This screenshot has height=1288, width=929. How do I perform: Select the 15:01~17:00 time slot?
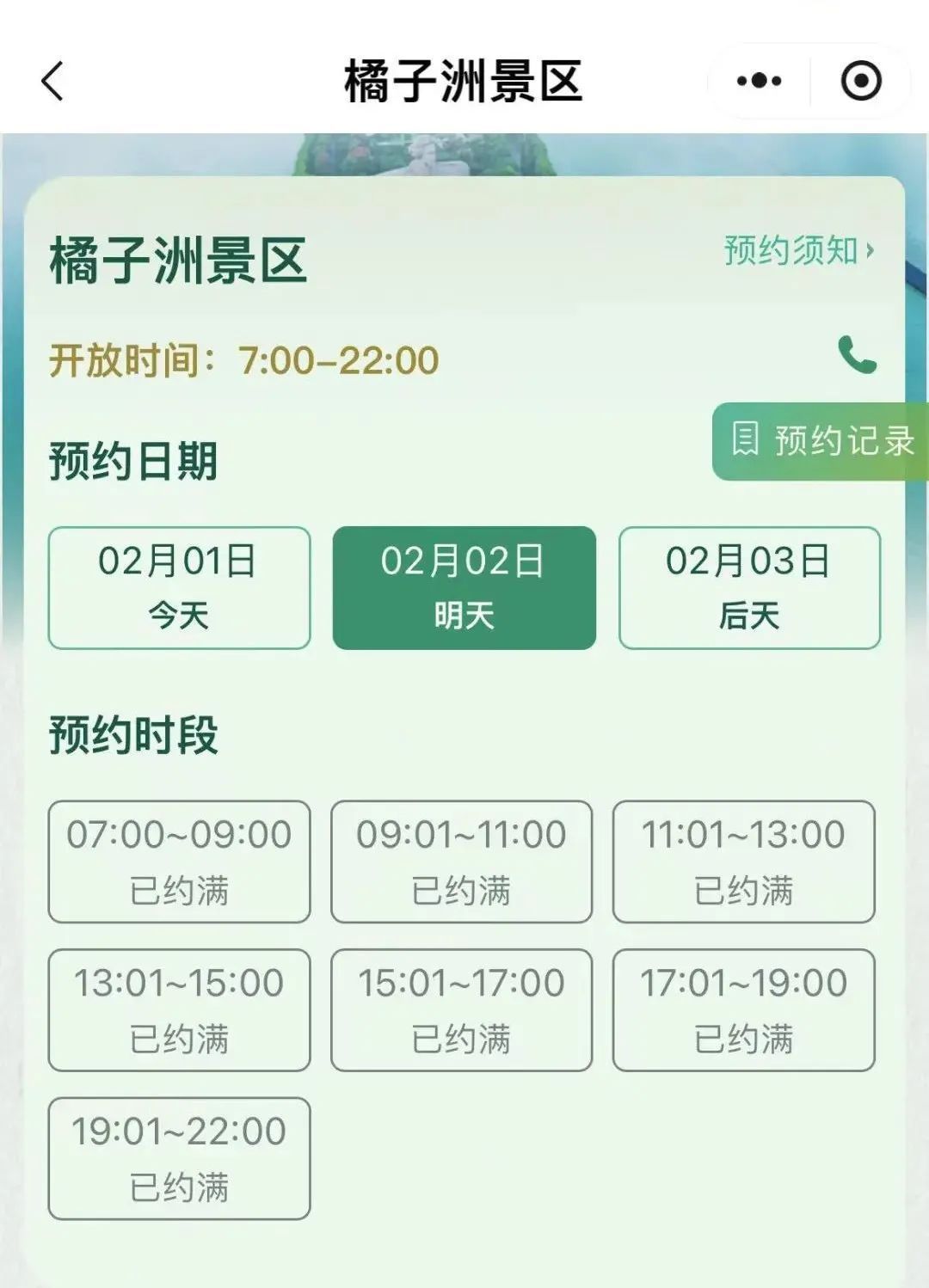tap(461, 1010)
